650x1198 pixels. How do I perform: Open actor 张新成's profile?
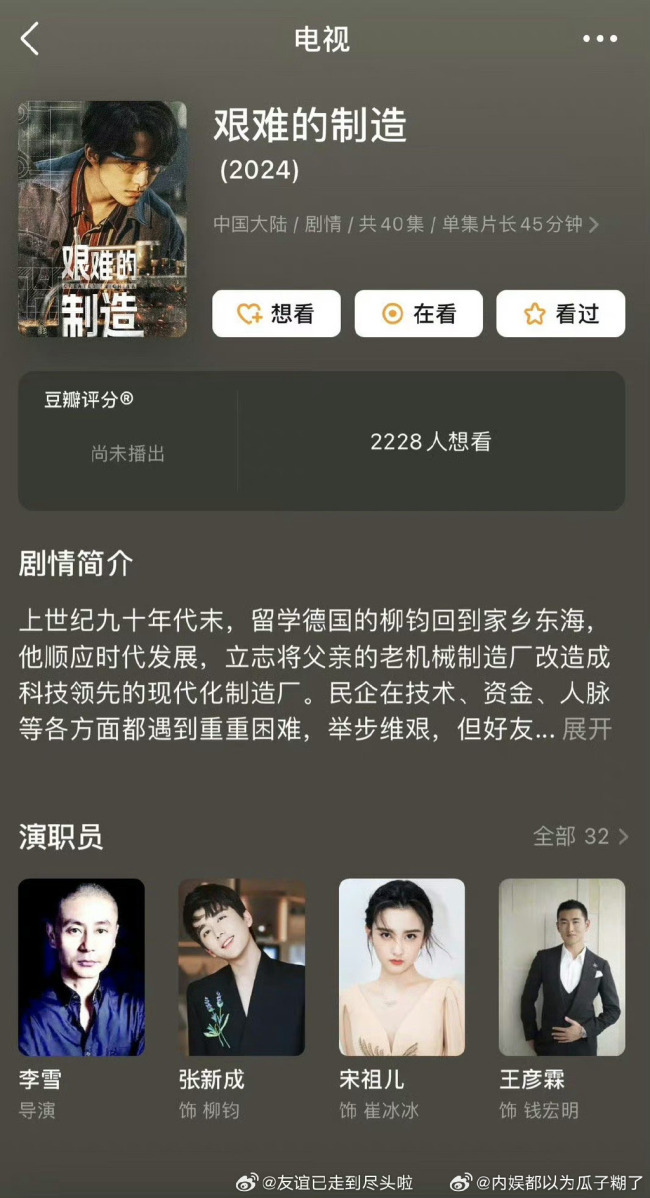point(241,967)
